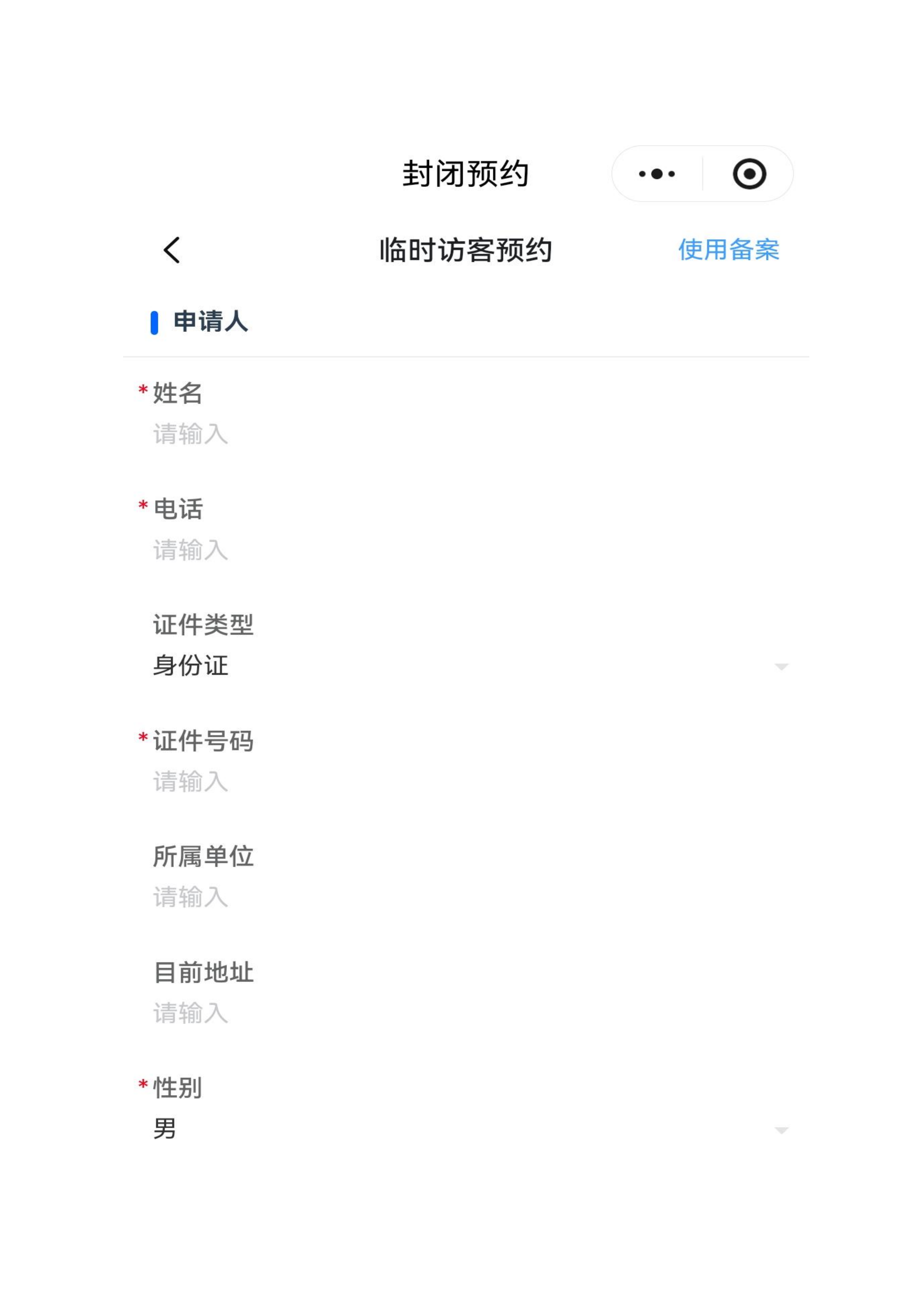Open the mini program three-dot menu
The image size is (924, 1307).
pos(657,173)
